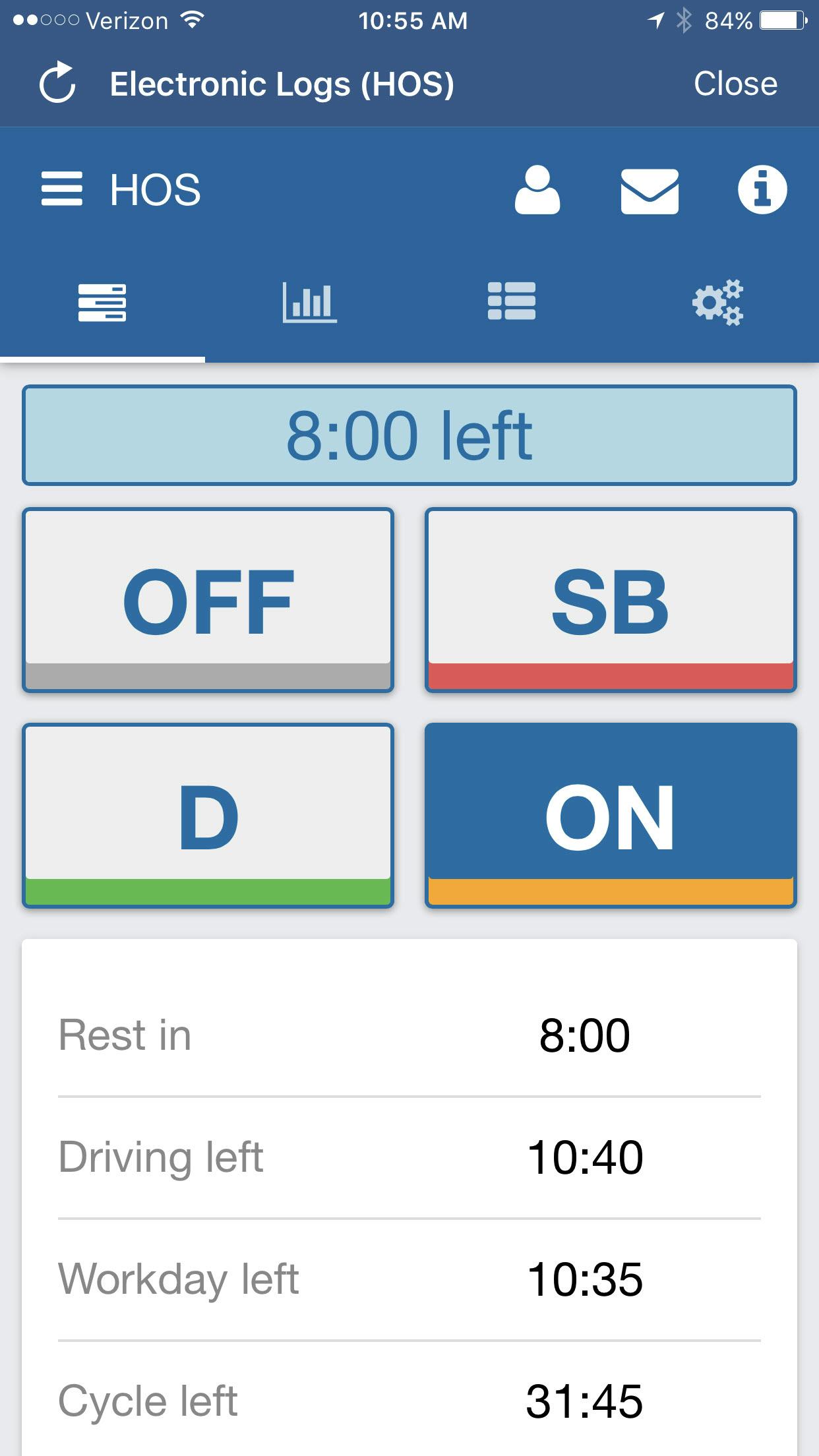The width and height of the screenshot is (819, 1456).
Task: Open the log list view icon
Action: pyautogui.click(x=512, y=305)
